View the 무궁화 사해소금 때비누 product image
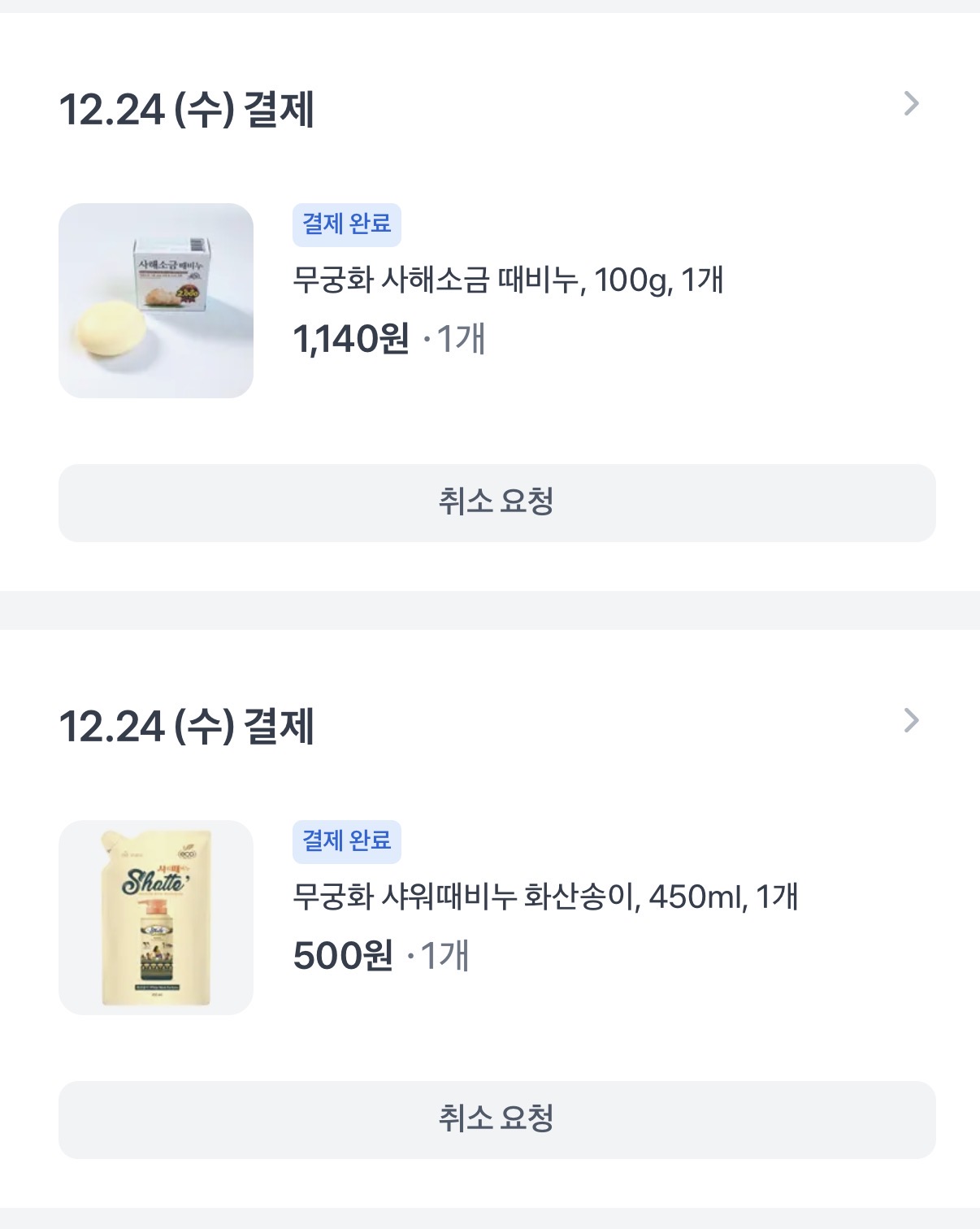This screenshot has width=980, height=1229. tap(156, 301)
